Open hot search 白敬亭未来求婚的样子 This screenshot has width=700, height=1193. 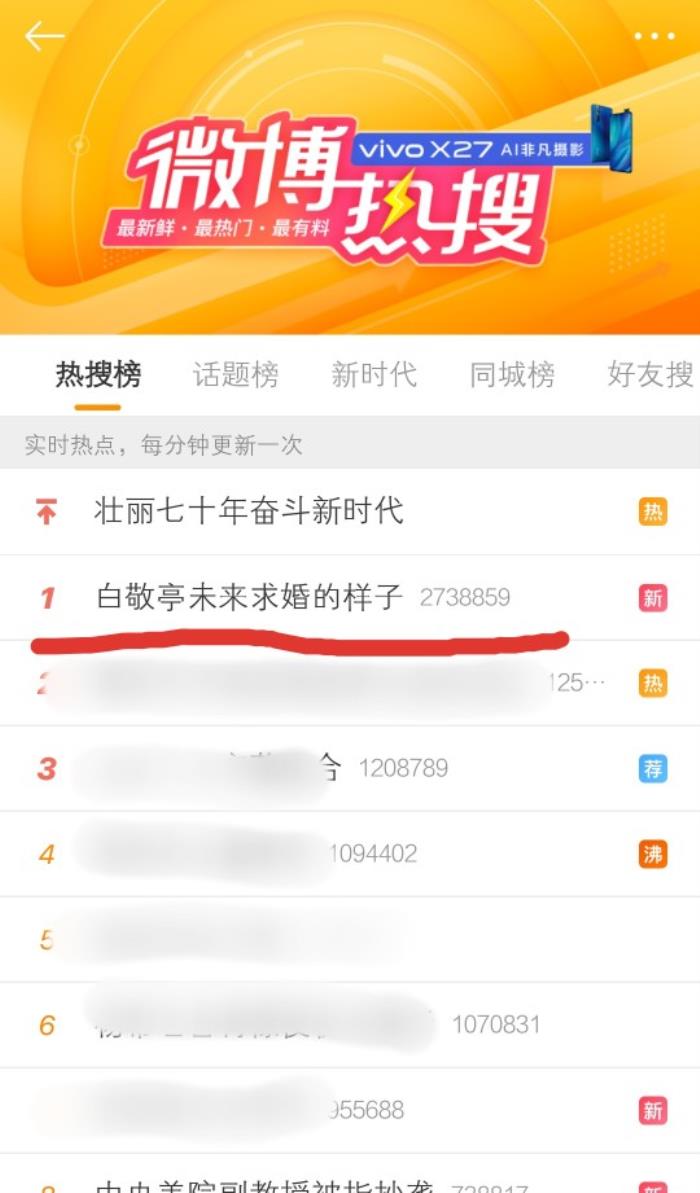250,598
